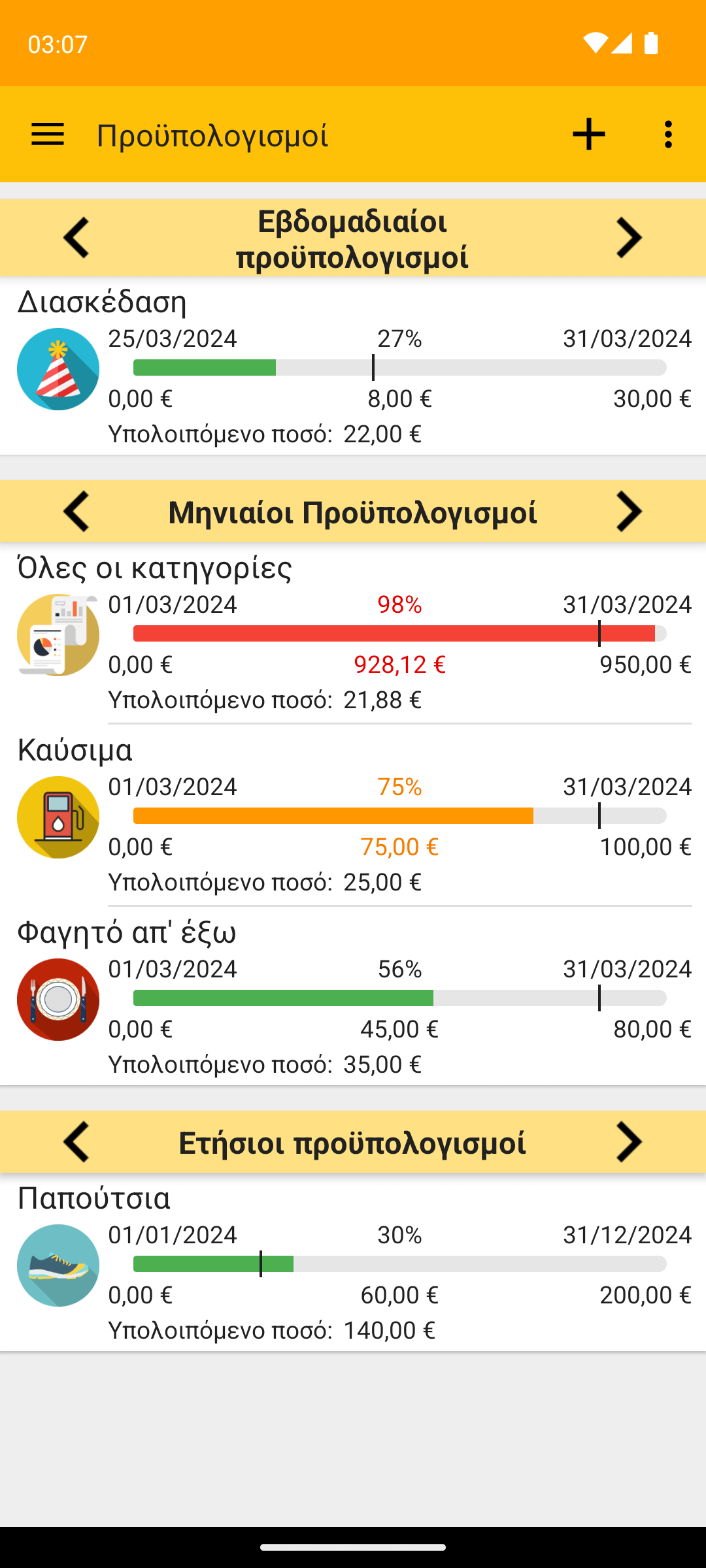The width and height of the screenshot is (706, 1568).
Task: Show previous month in Μηνιαίοι Προϋπολογισμοί
Action: click(x=76, y=512)
